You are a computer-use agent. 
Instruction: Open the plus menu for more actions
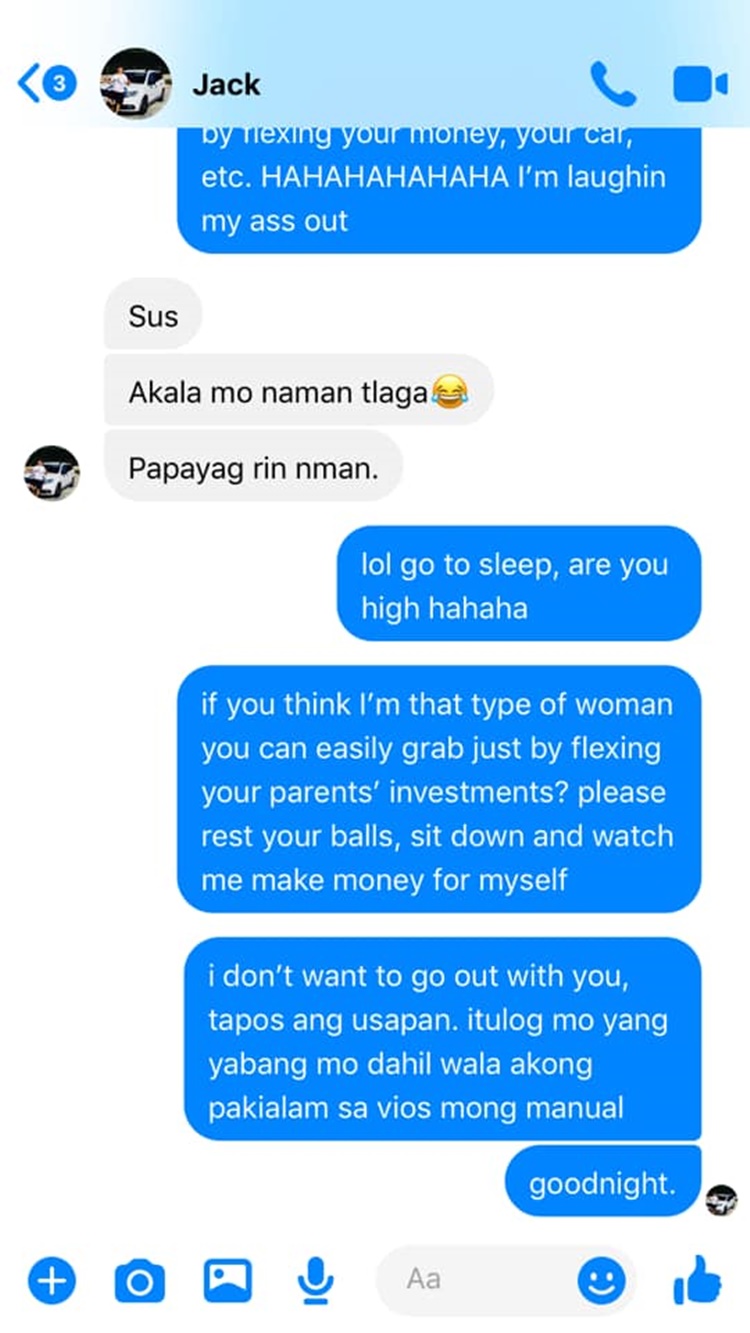(x=52, y=1279)
